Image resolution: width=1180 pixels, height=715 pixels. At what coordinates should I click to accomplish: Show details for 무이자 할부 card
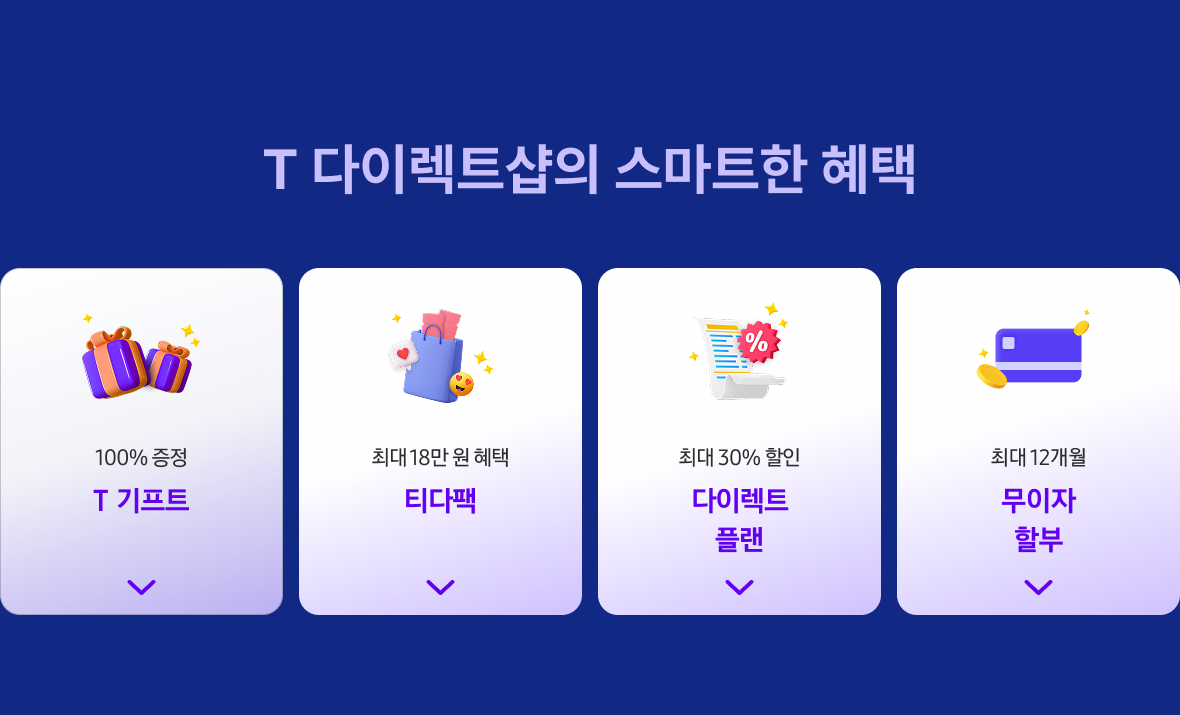tap(1038, 587)
